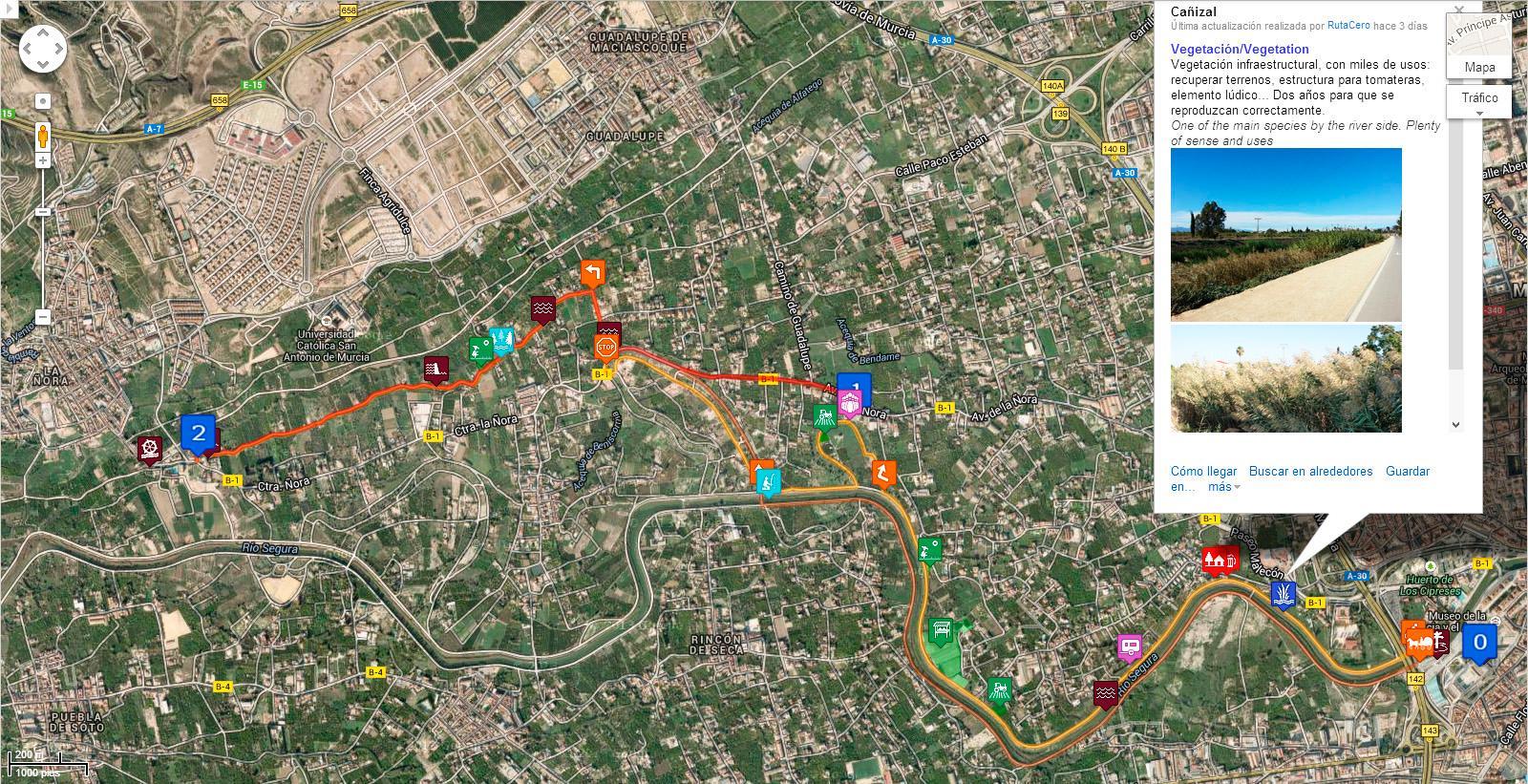The width and height of the screenshot is (1528, 784).
Task: Open the bike path photo
Action: click(1285, 234)
